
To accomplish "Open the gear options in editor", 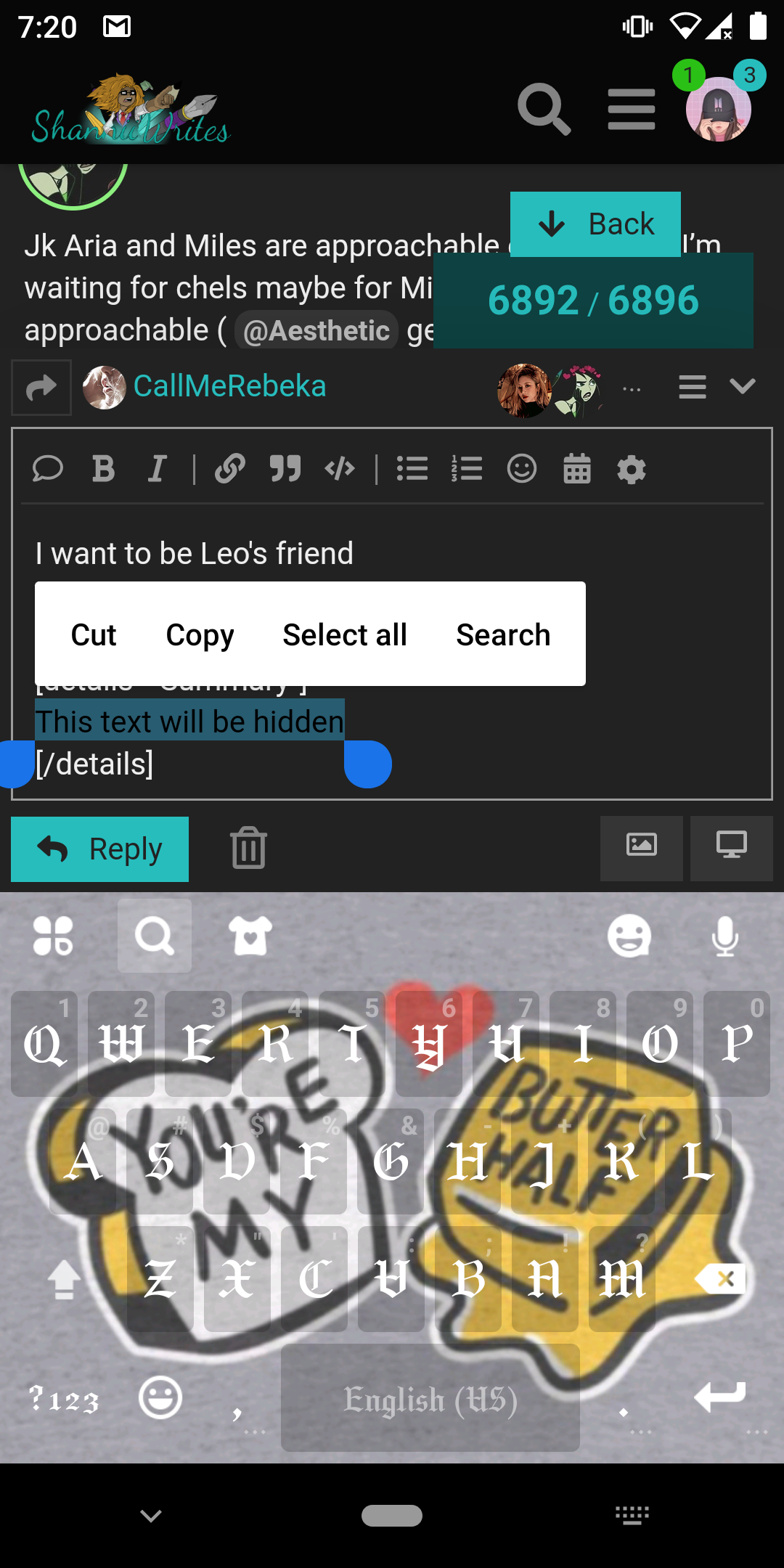I will click(632, 470).
